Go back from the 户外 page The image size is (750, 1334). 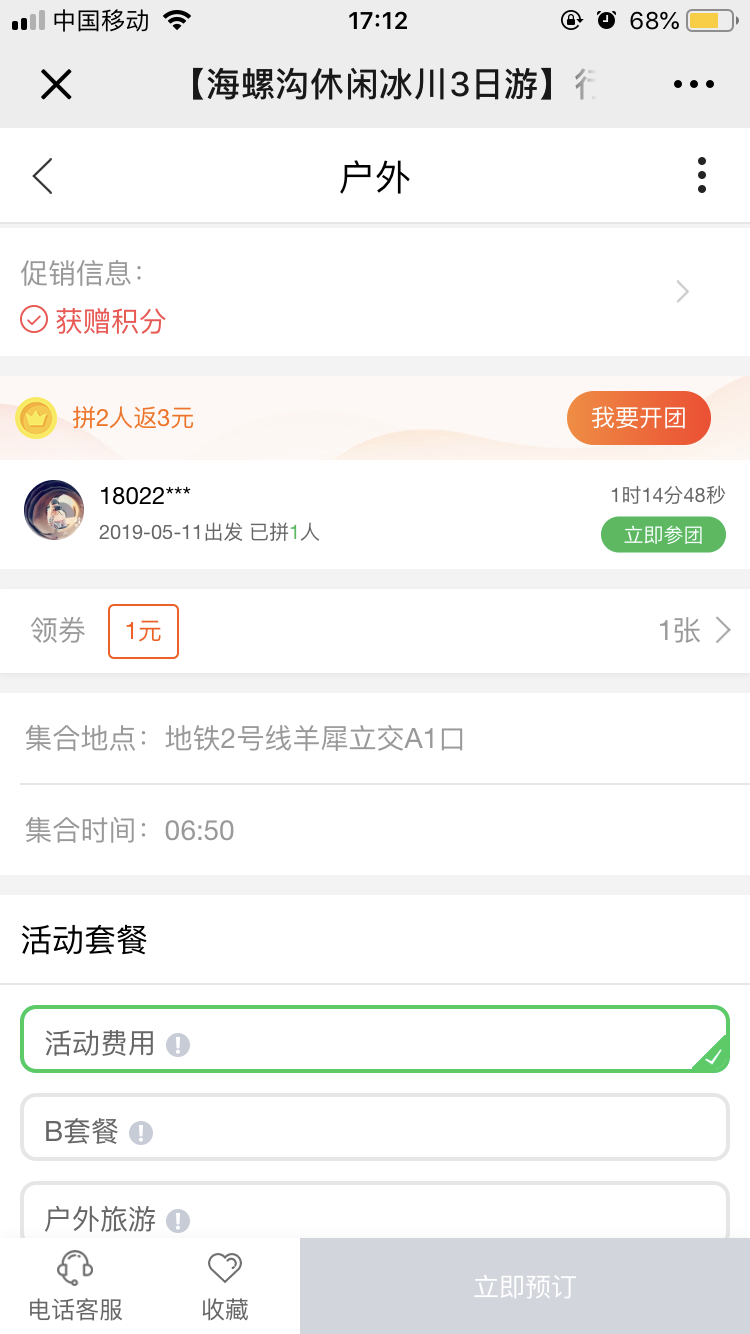[42, 177]
